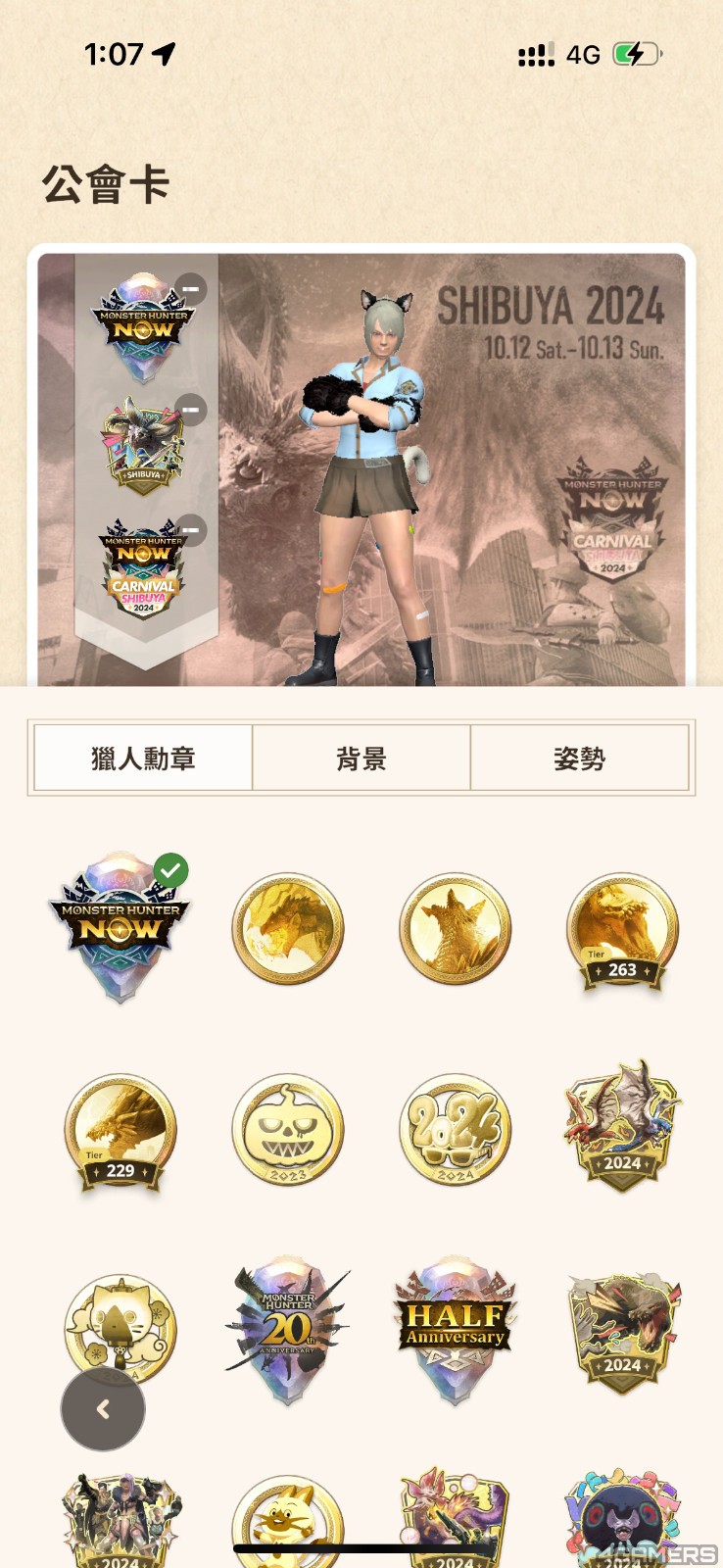Screen dimensions: 723x1568
Task: Select the 20th Anniversary medal
Action: [x=288, y=1327]
